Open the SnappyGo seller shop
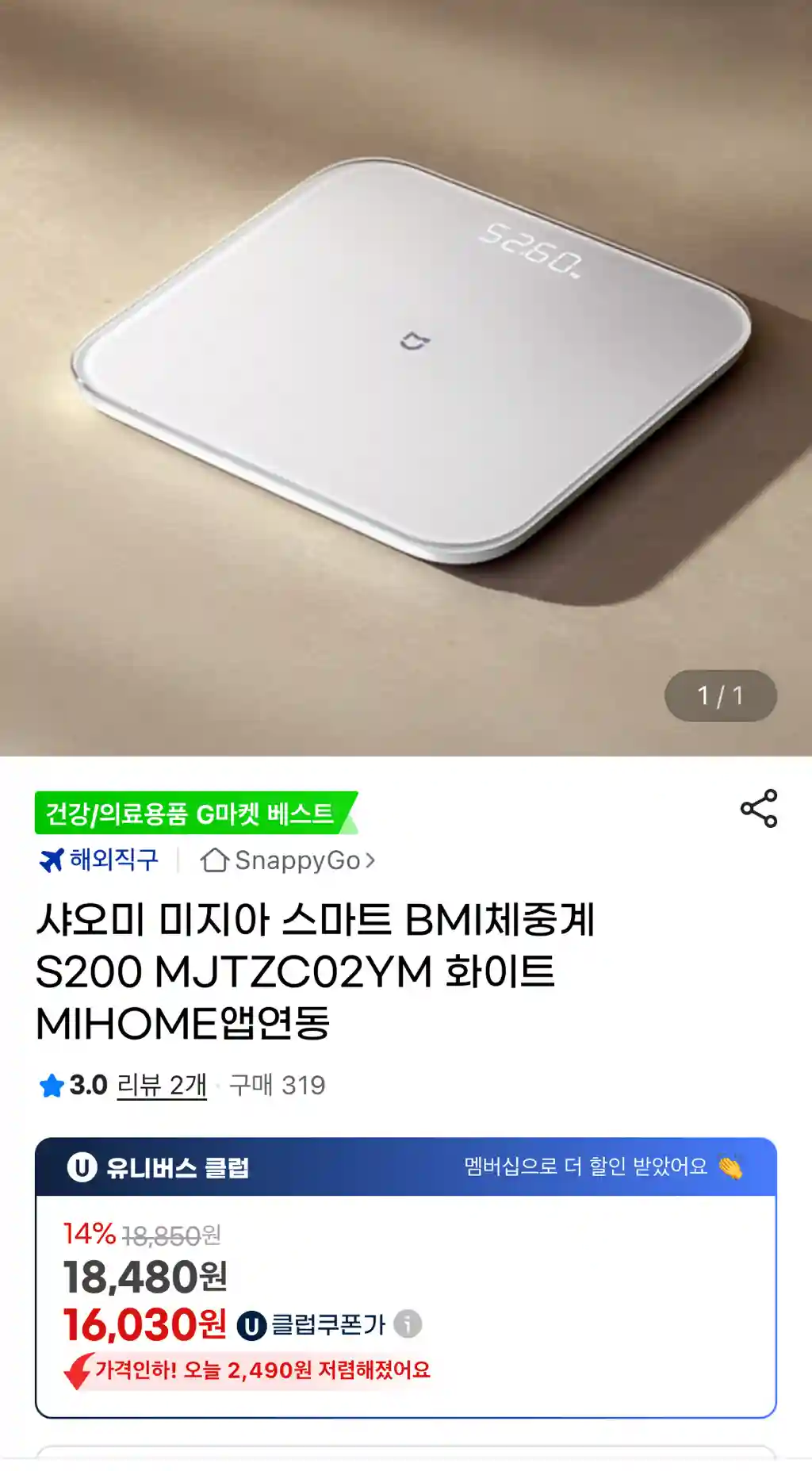This screenshot has height=1471, width=812. tap(289, 860)
